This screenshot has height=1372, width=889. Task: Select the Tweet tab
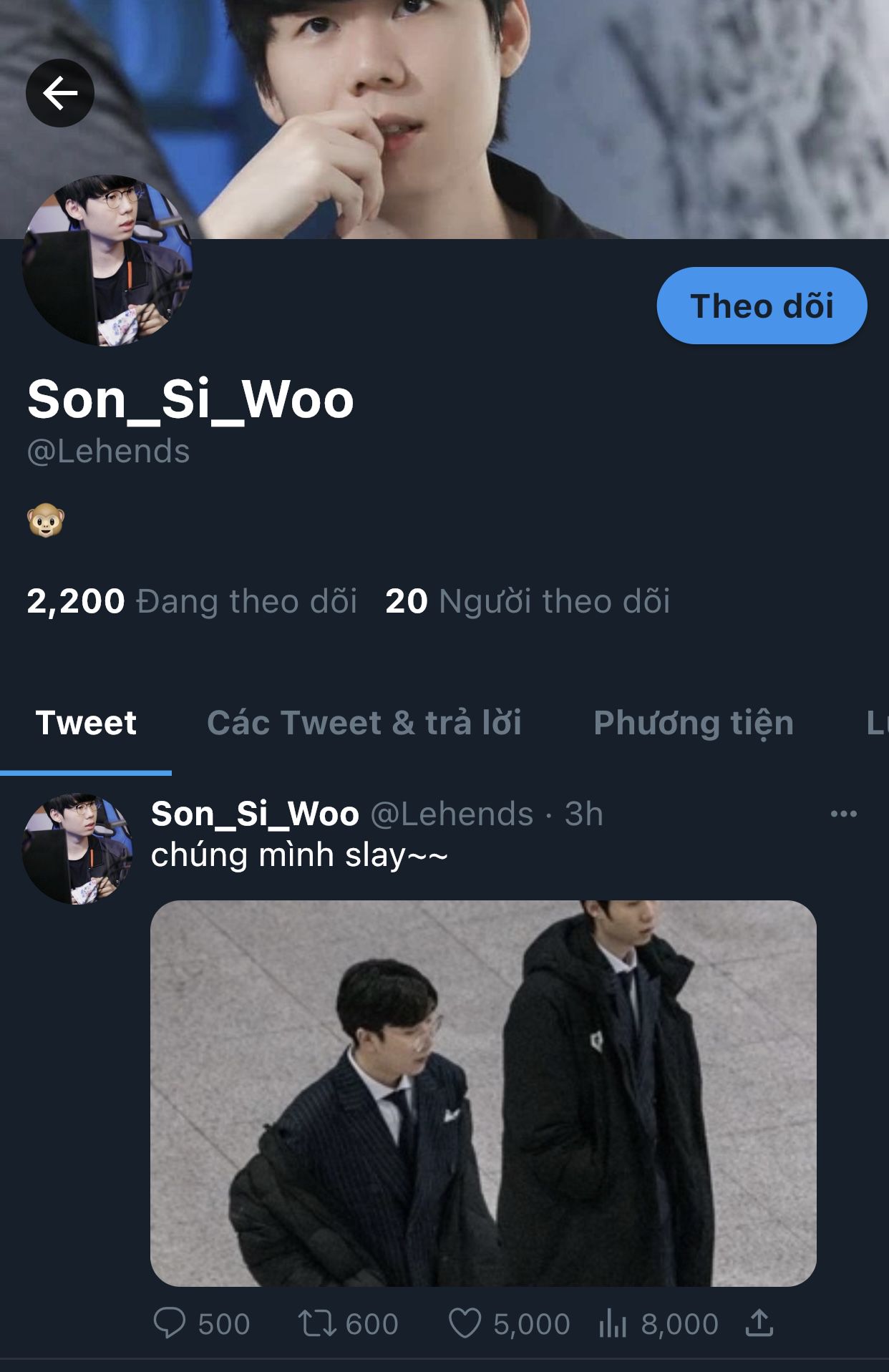(86, 723)
